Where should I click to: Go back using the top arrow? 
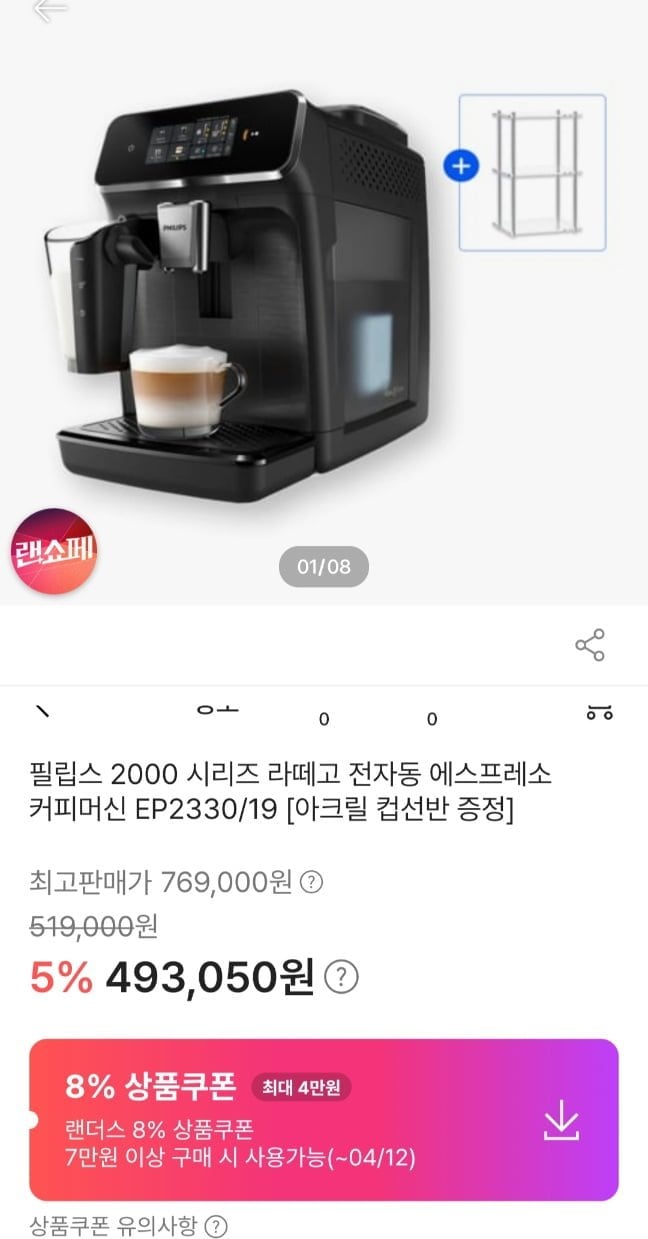(x=49, y=9)
